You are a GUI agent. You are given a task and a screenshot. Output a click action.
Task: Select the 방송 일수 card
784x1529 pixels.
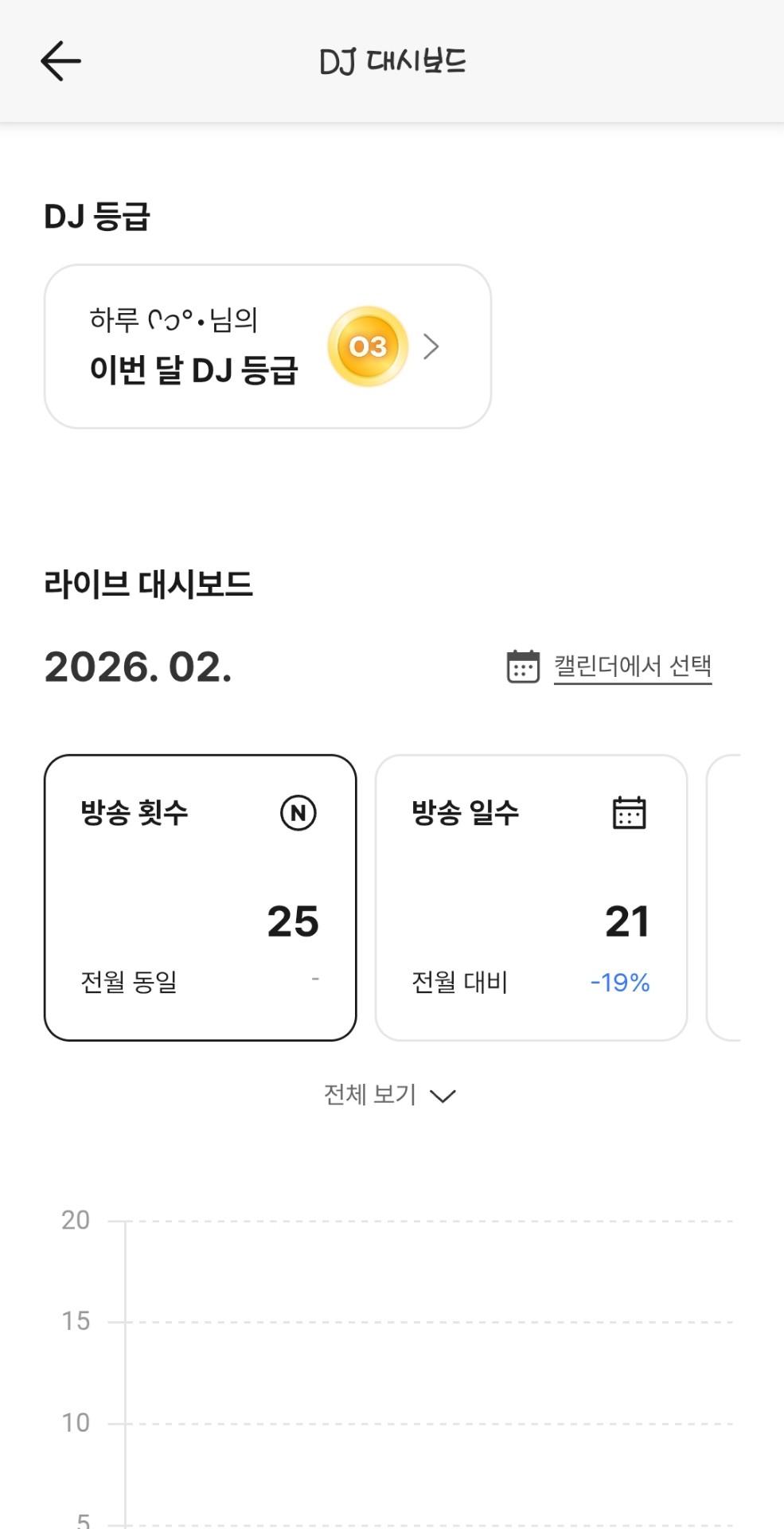pyautogui.click(x=531, y=897)
